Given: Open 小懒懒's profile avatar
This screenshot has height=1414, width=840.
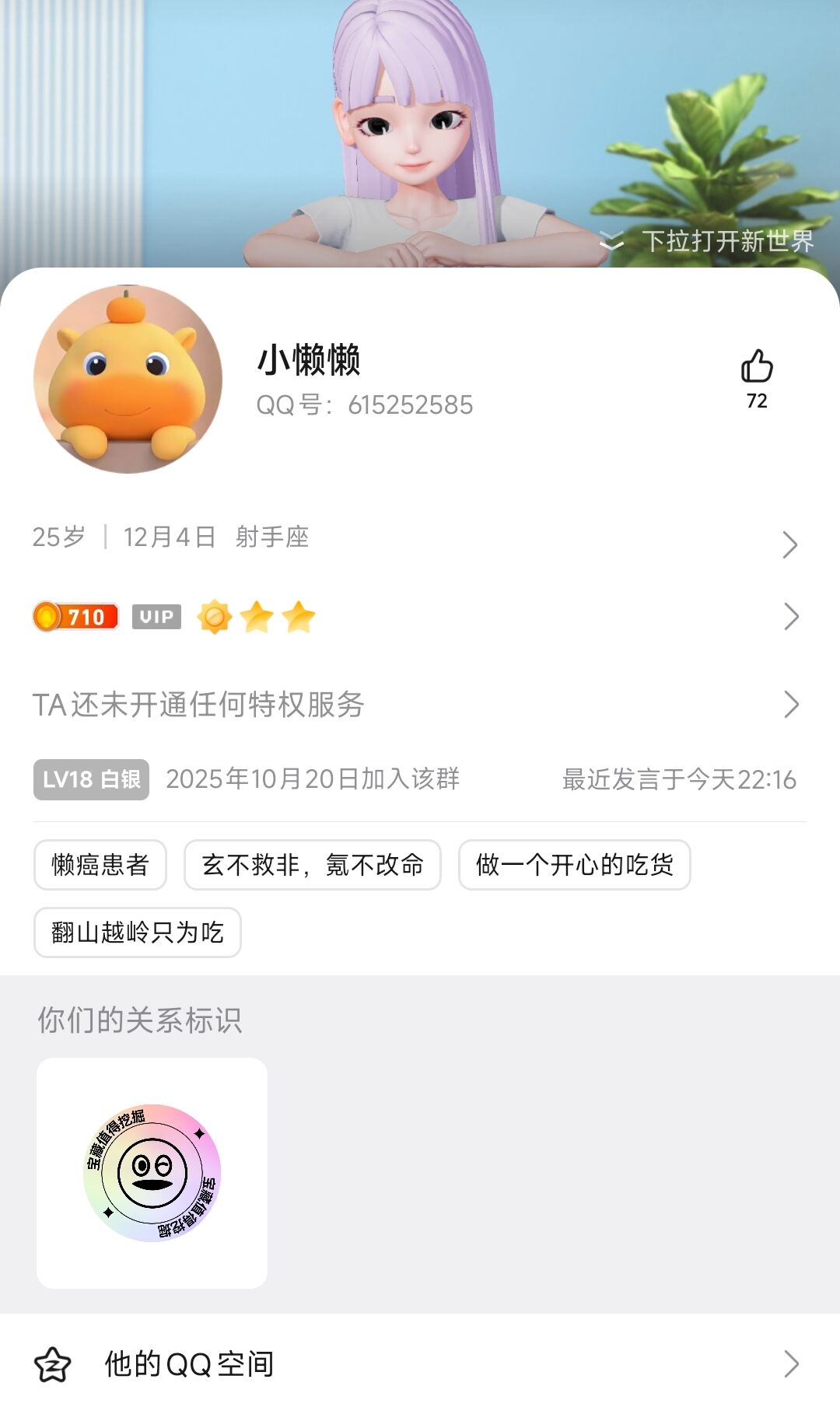Looking at the screenshot, I should 128,380.
